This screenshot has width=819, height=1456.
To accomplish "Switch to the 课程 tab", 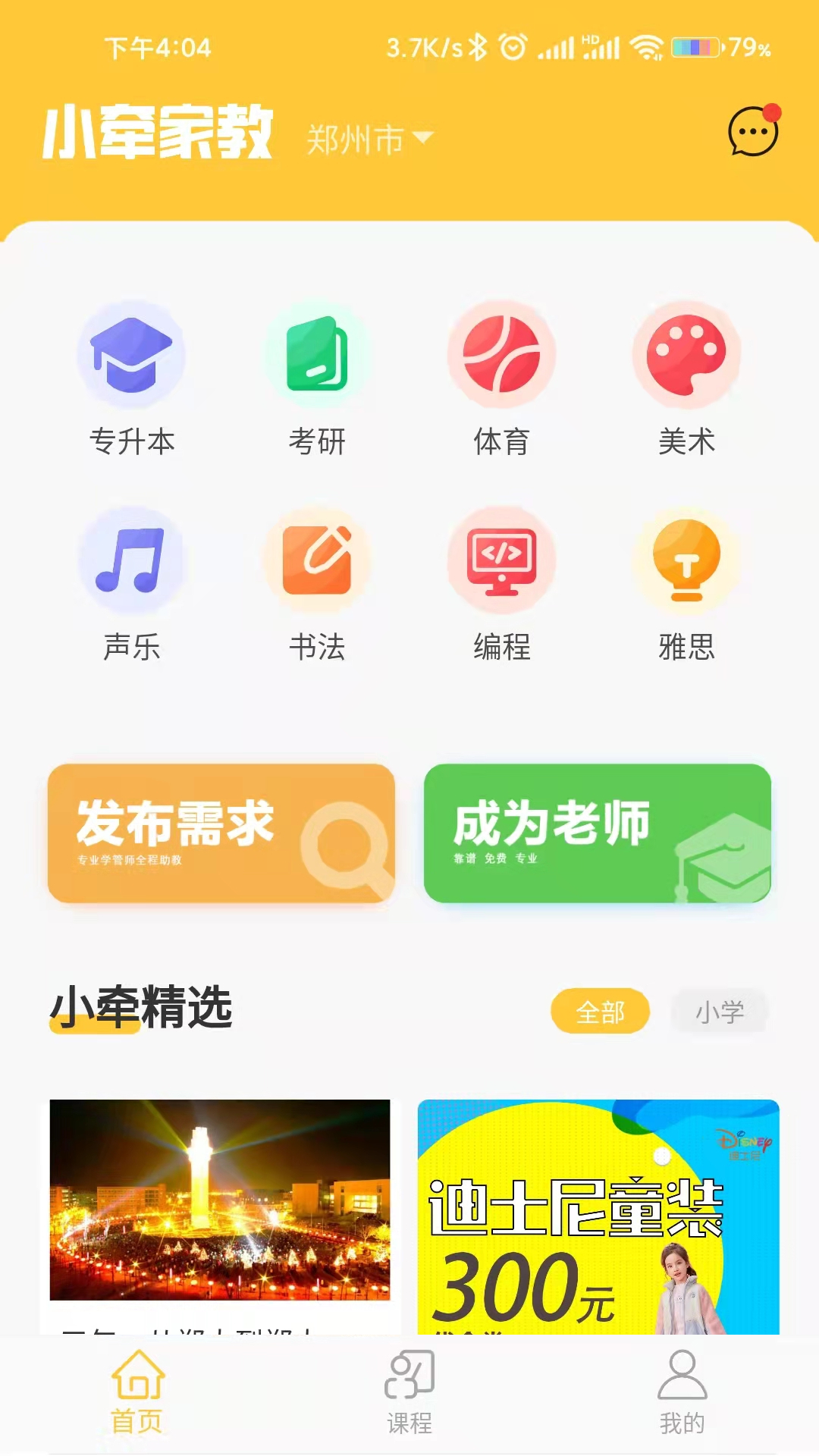I will click(409, 1392).
